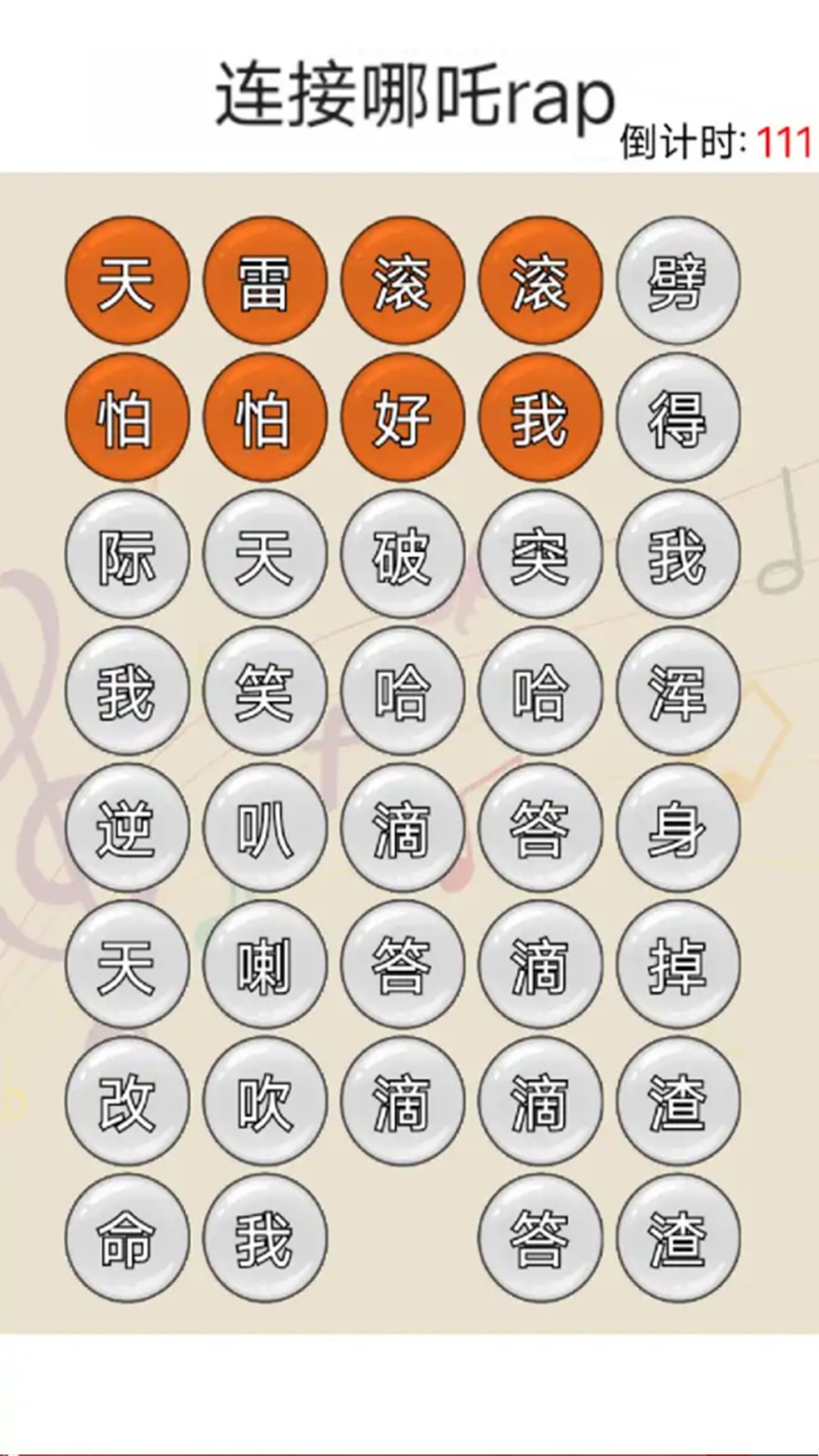
Task: Tap the 浑 bubble
Action: 678,691
